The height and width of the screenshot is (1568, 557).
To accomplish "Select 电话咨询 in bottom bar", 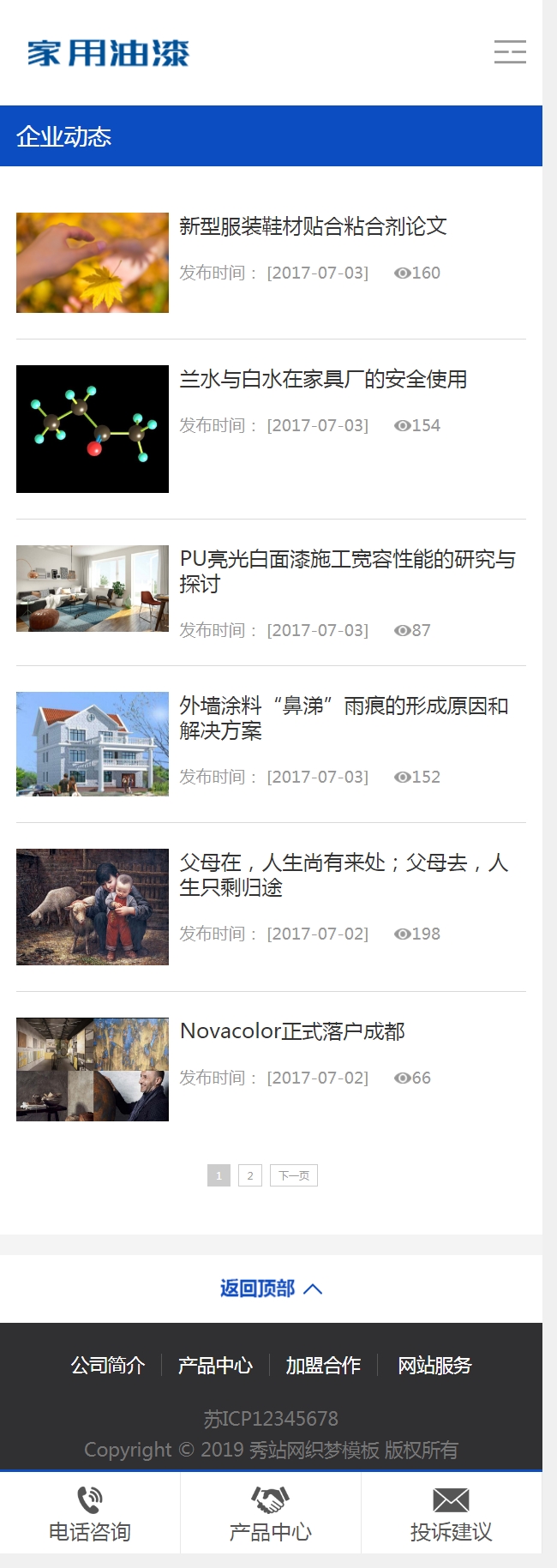I will [x=90, y=1514].
